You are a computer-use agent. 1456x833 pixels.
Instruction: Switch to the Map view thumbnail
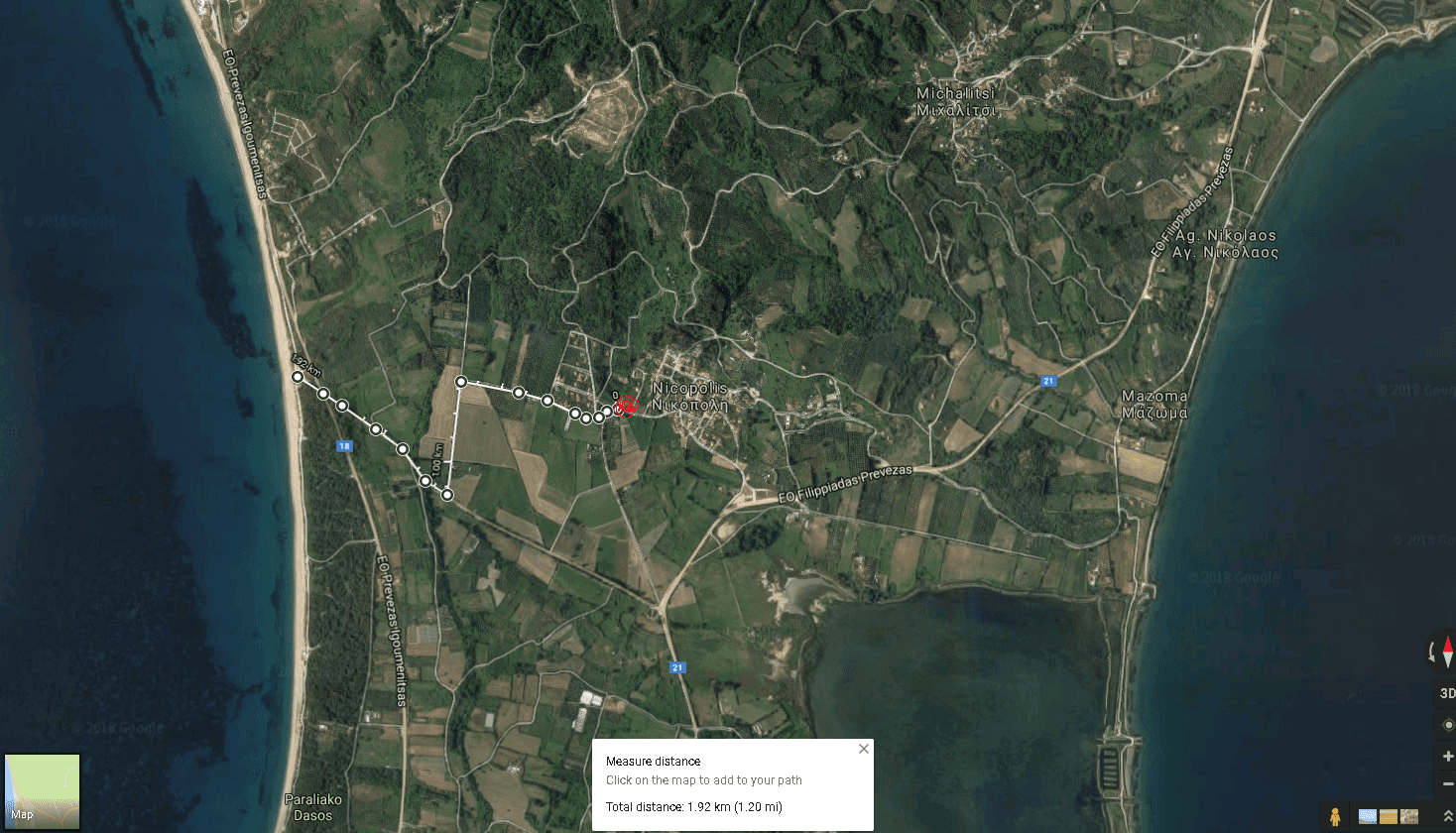point(42,791)
